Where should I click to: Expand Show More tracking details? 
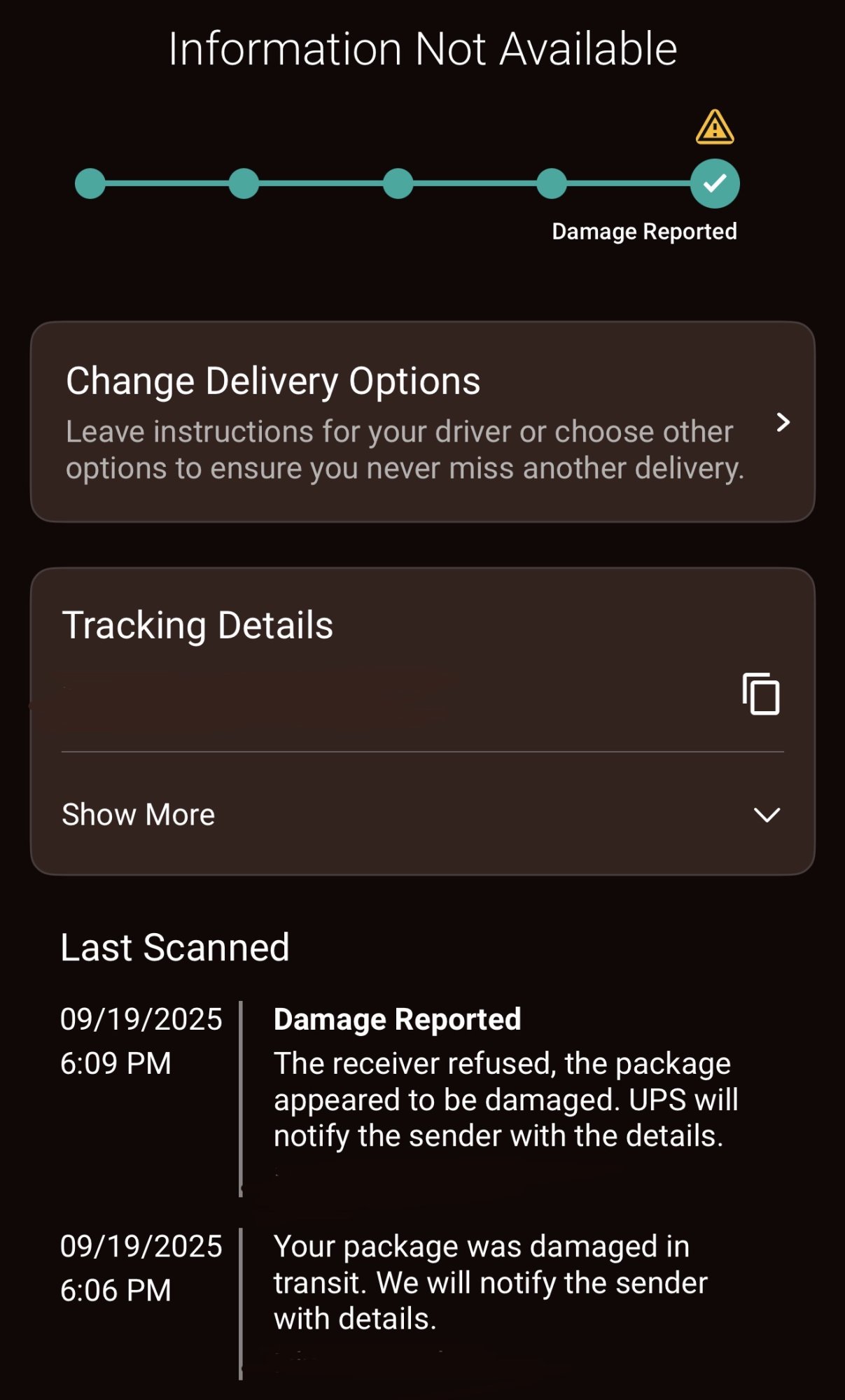(422, 815)
